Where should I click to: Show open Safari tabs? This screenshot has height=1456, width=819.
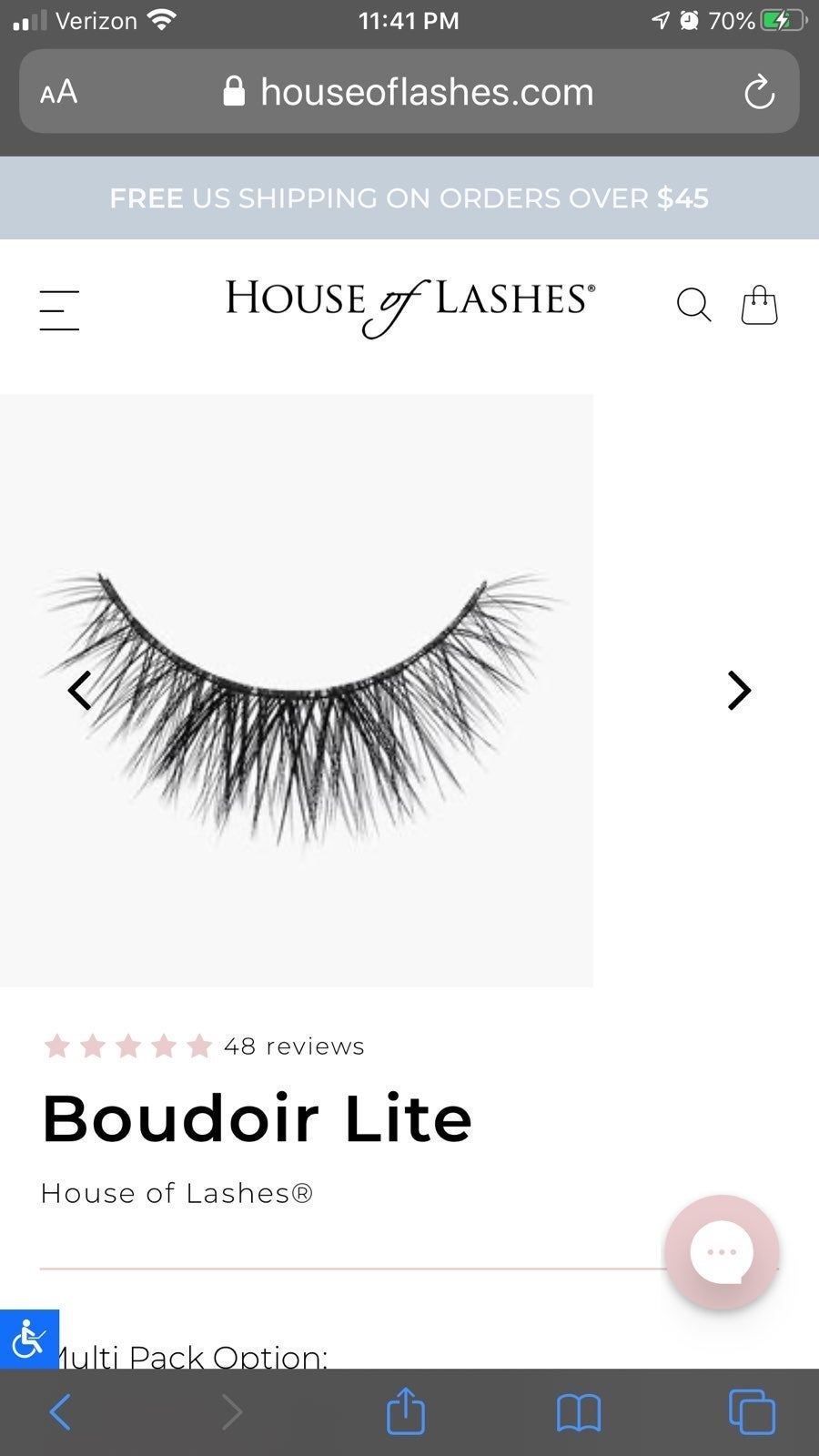752,1411
